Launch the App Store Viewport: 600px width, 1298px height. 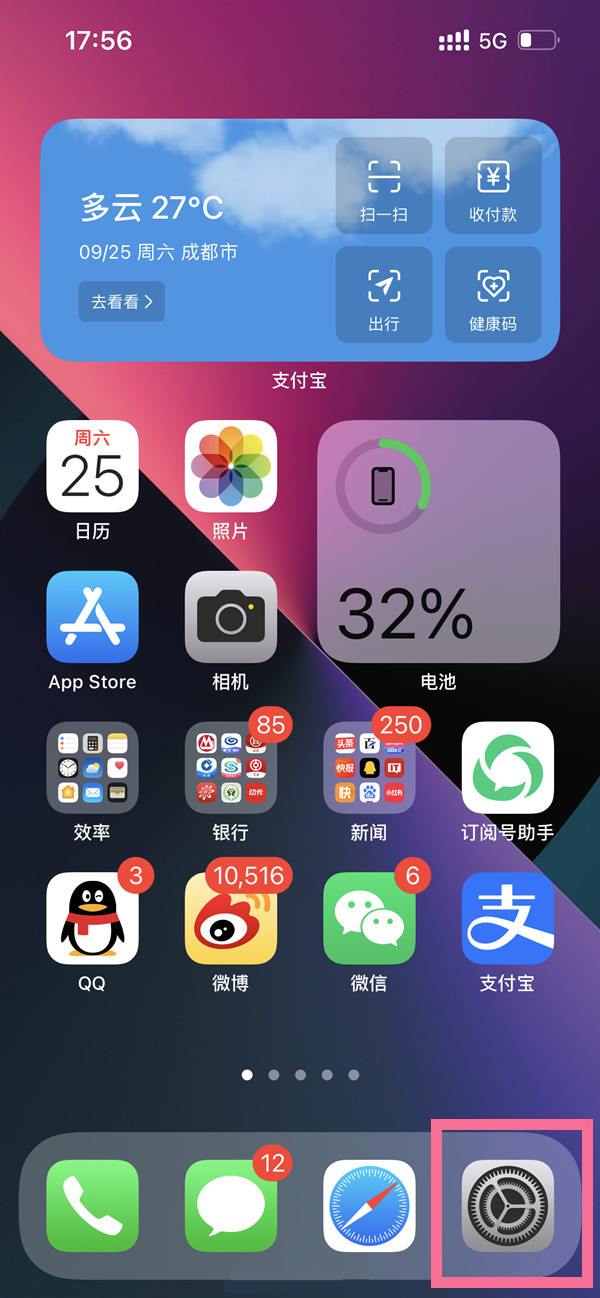pos(92,617)
